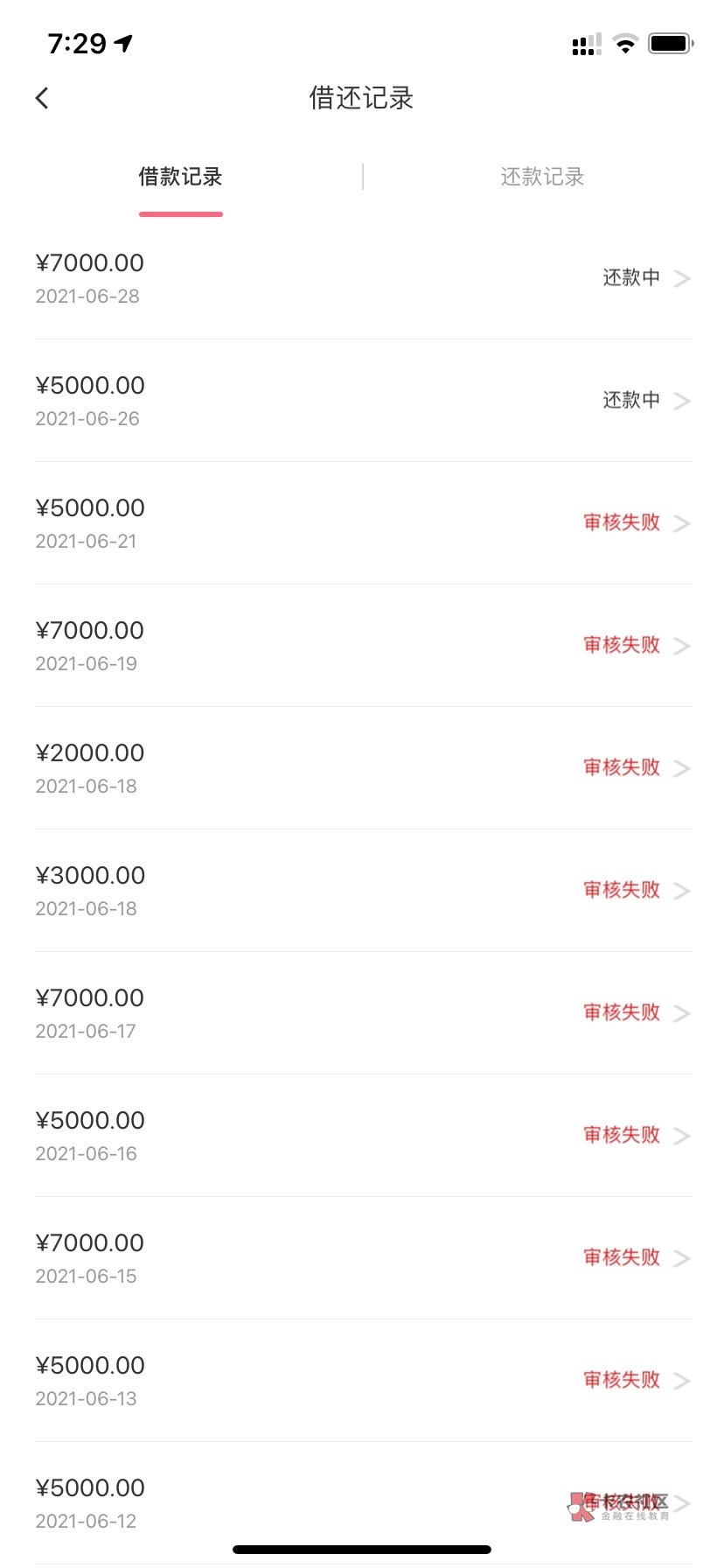View the ¥7000.00 record dated 2021-06-17
Image resolution: width=724 pixels, height=1568 pixels.
coord(362,1013)
